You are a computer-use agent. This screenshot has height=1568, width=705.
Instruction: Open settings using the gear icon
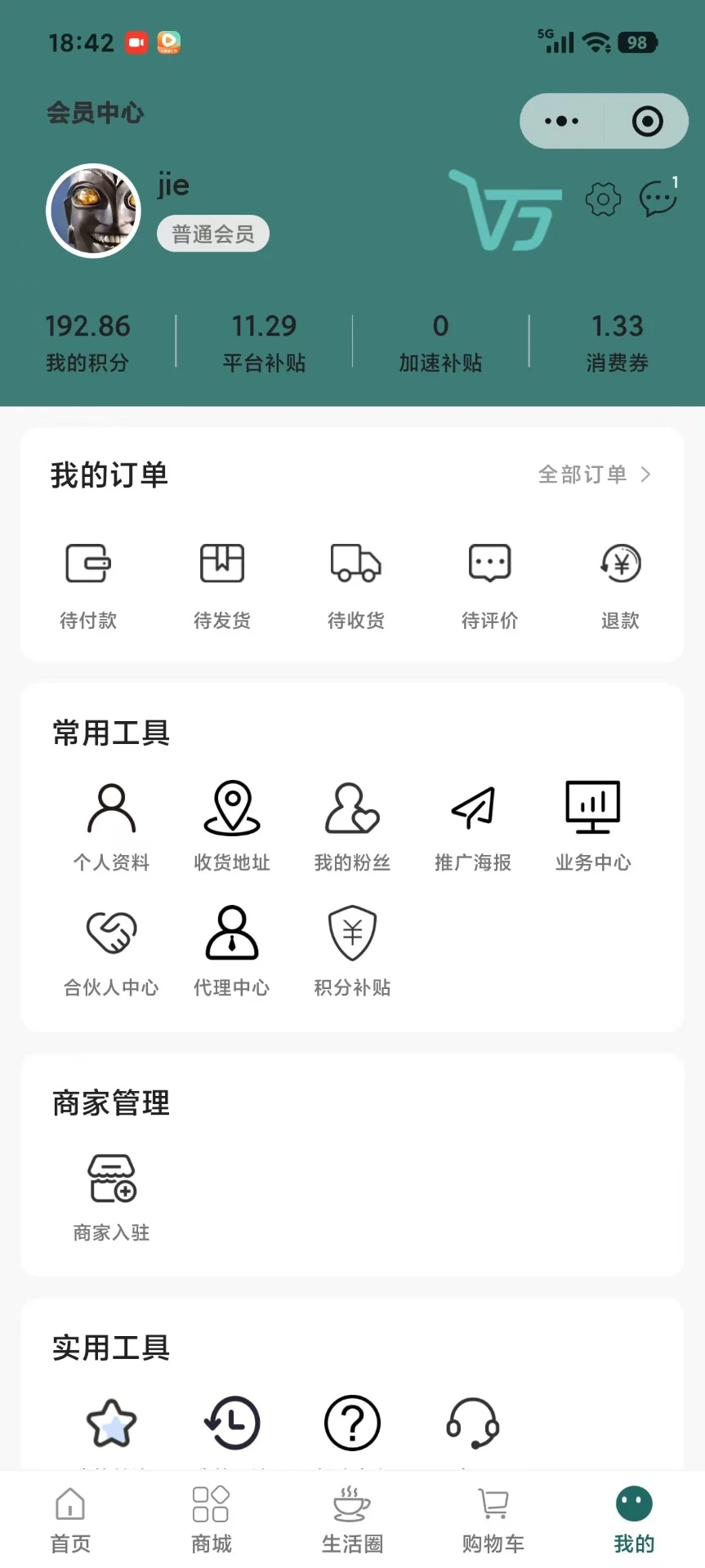602,198
